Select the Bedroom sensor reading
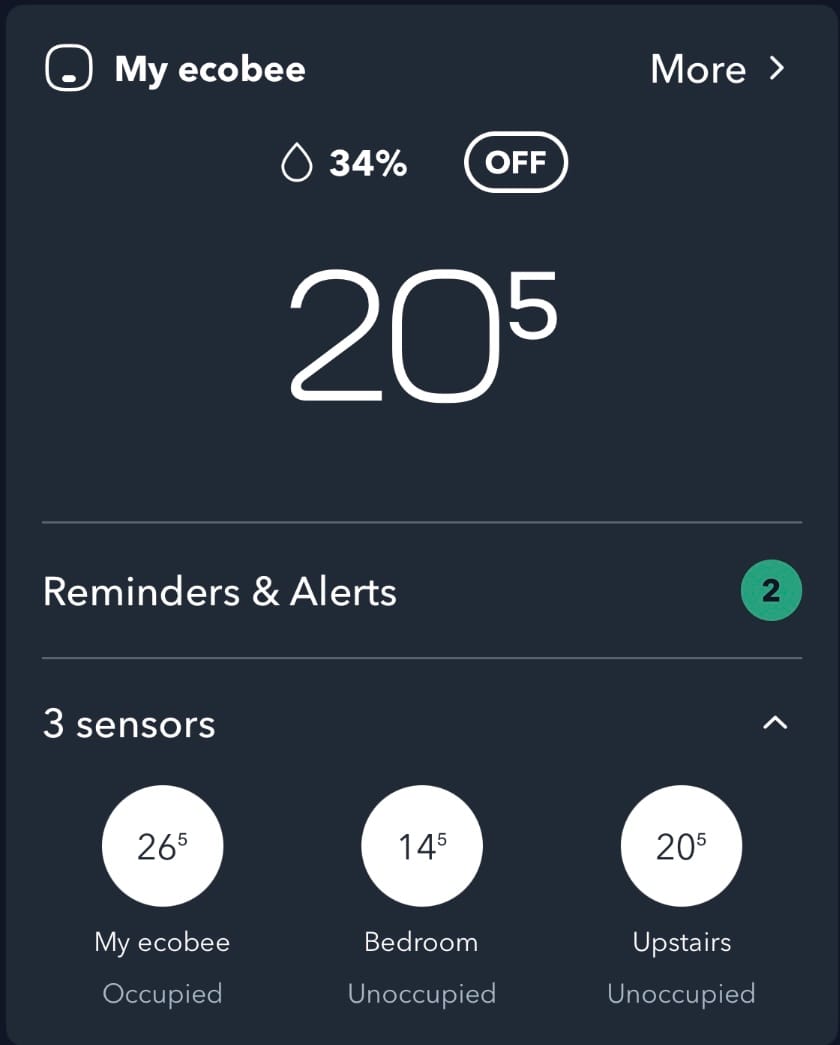Screen dimensions: 840x1045 pyautogui.click(x=421, y=845)
